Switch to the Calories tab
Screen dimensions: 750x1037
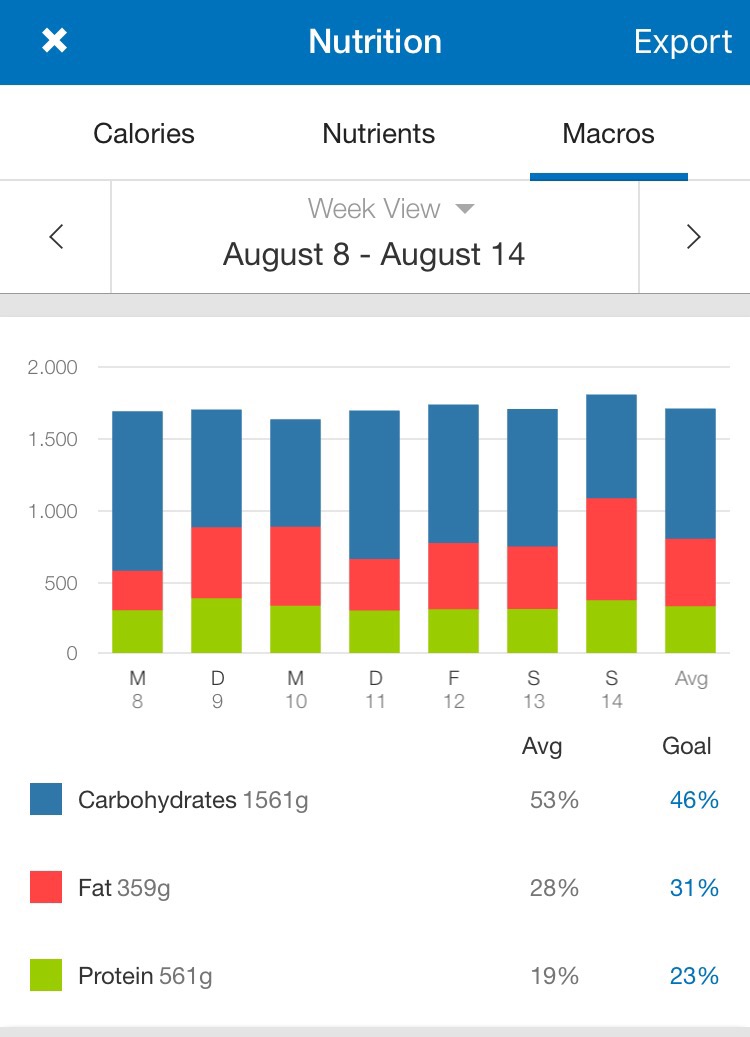pos(144,134)
